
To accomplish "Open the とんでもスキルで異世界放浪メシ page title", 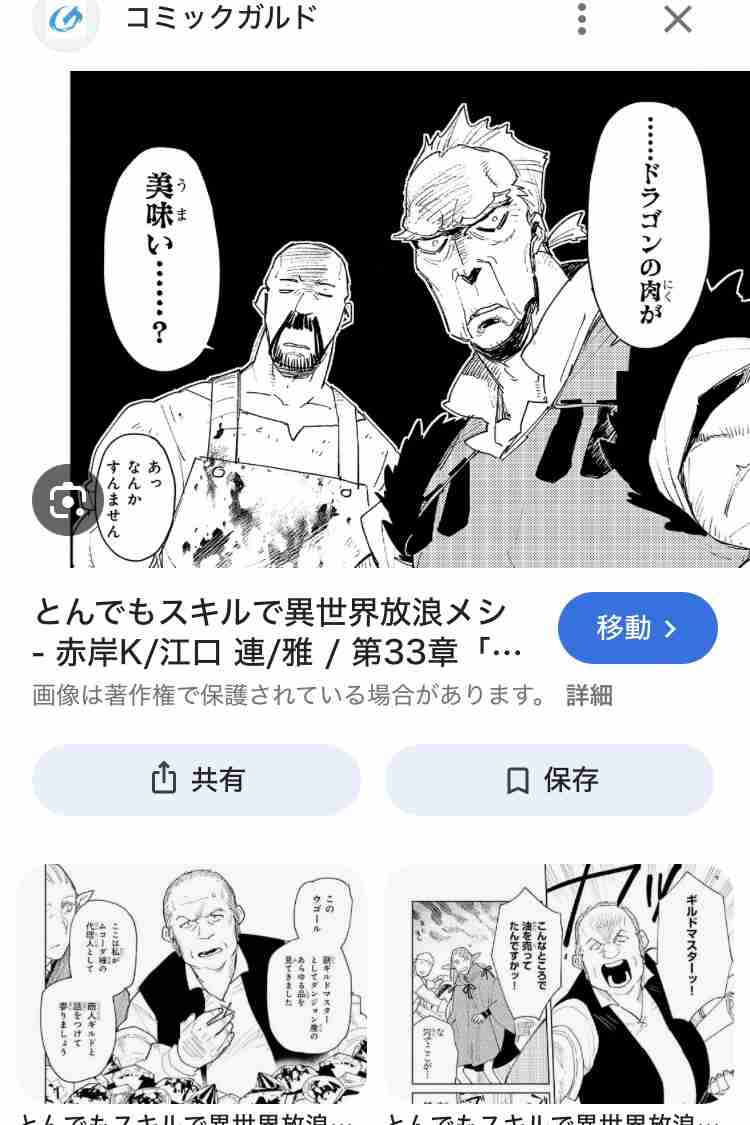I will coord(270,632).
